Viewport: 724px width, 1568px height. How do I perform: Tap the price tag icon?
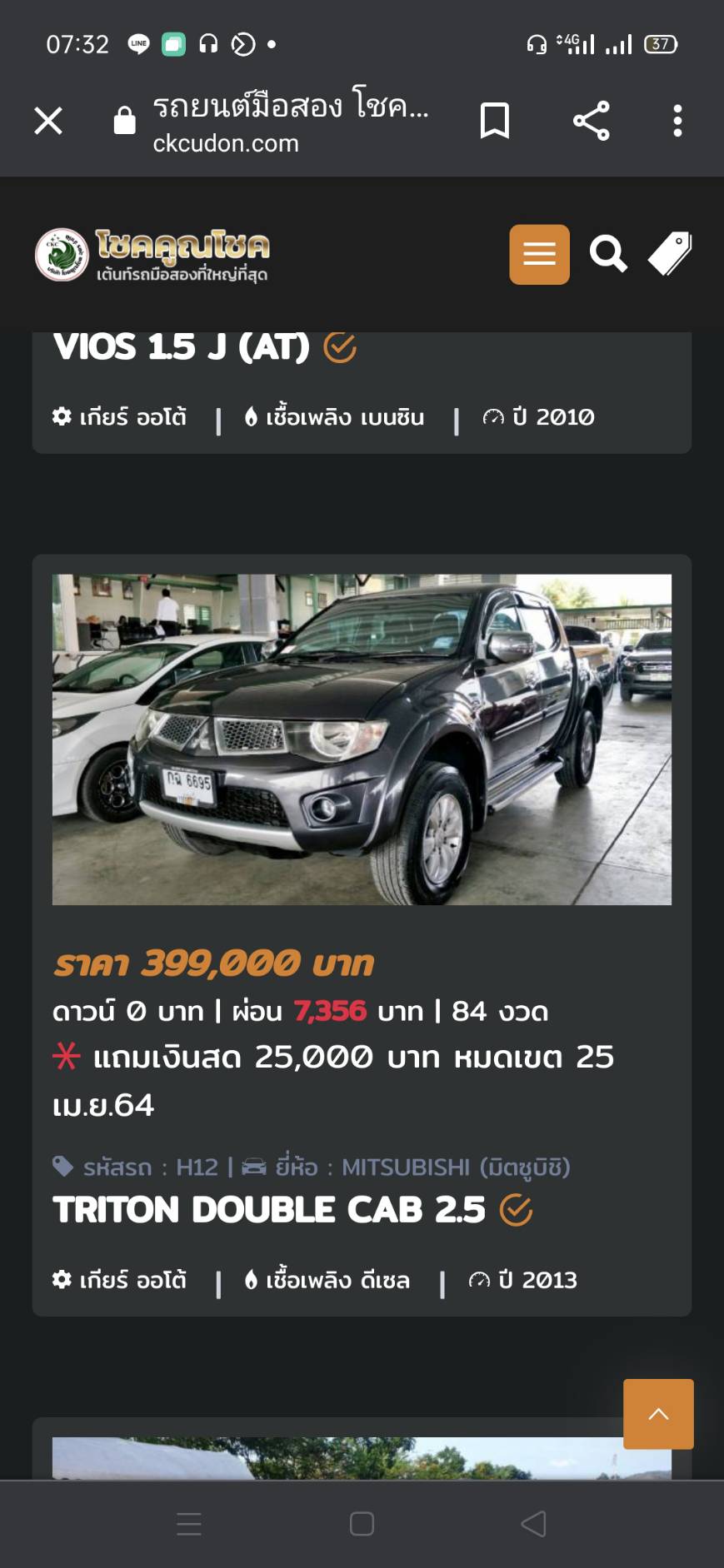tap(670, 254)
